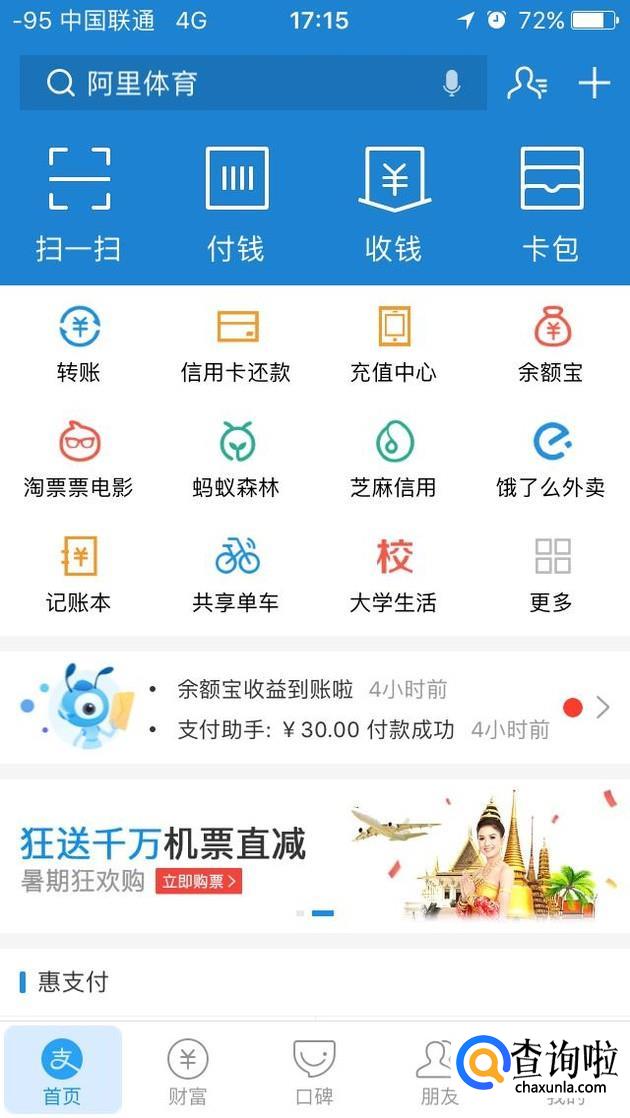Tap the microphone voice search icon
This screenshot has width=630, height=1118.
tap(452, 83)
